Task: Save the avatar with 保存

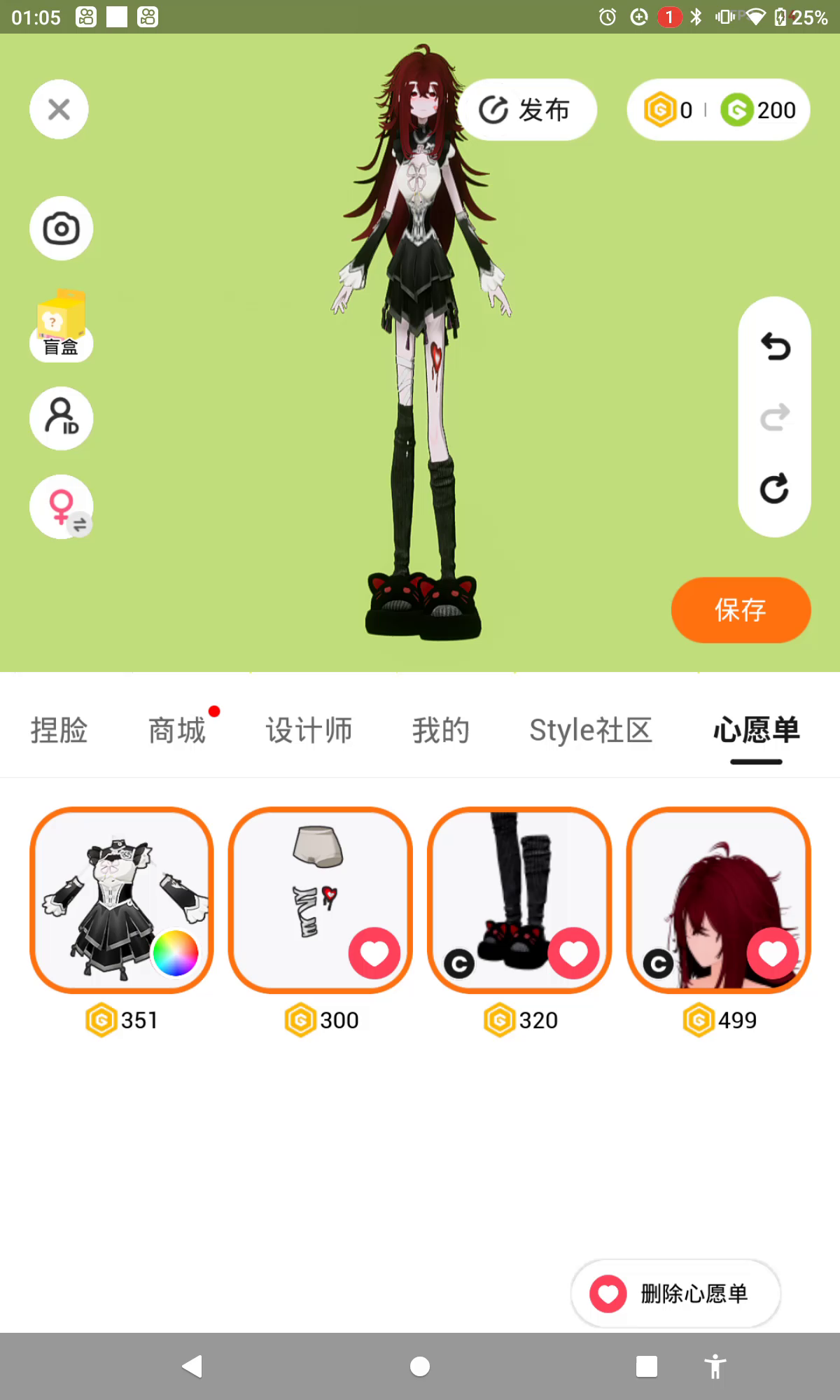Action: pyautogui.click(x=741, y=610)
